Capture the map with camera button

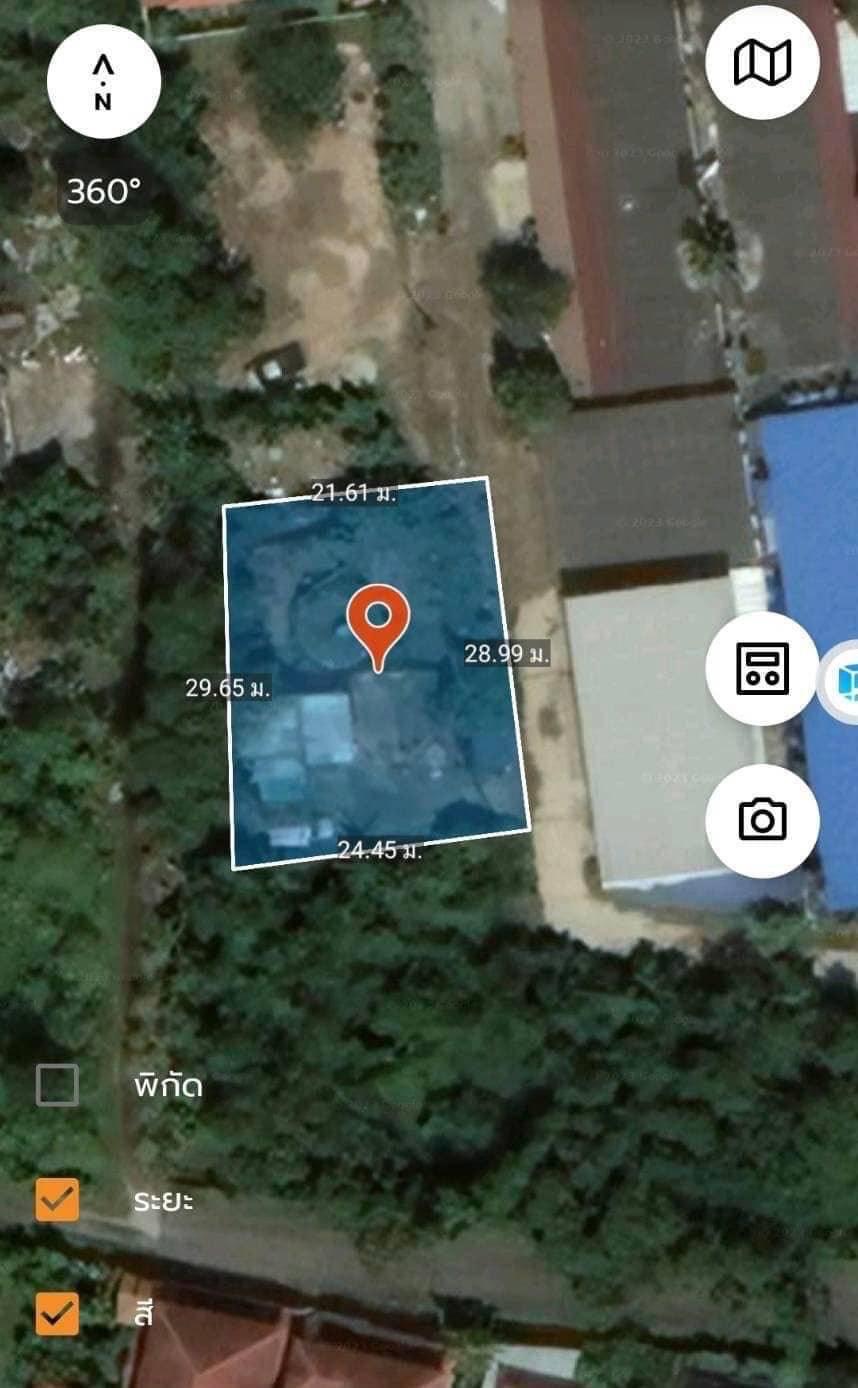pyautogui.click(x=762, y=820)
